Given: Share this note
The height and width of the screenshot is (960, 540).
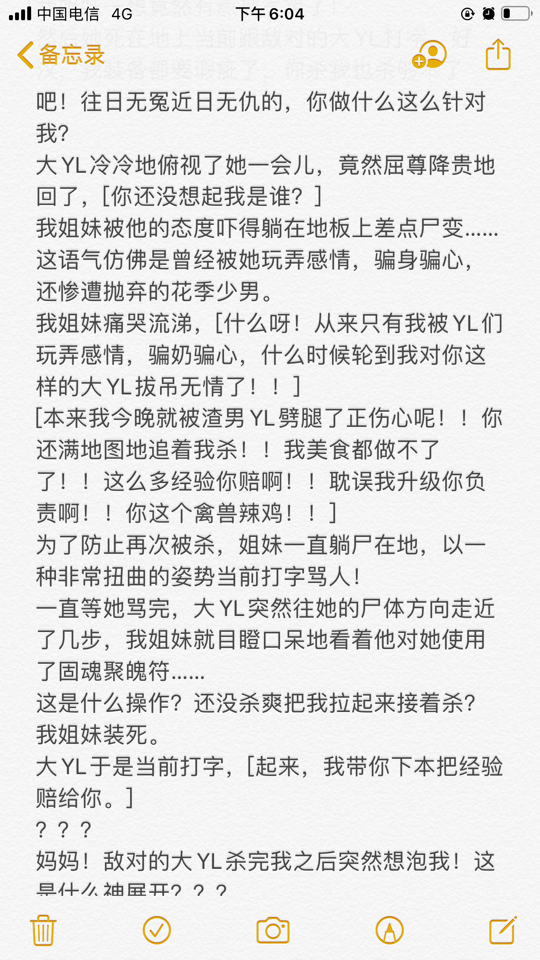Looking at the screenshot, I should 498,54.
